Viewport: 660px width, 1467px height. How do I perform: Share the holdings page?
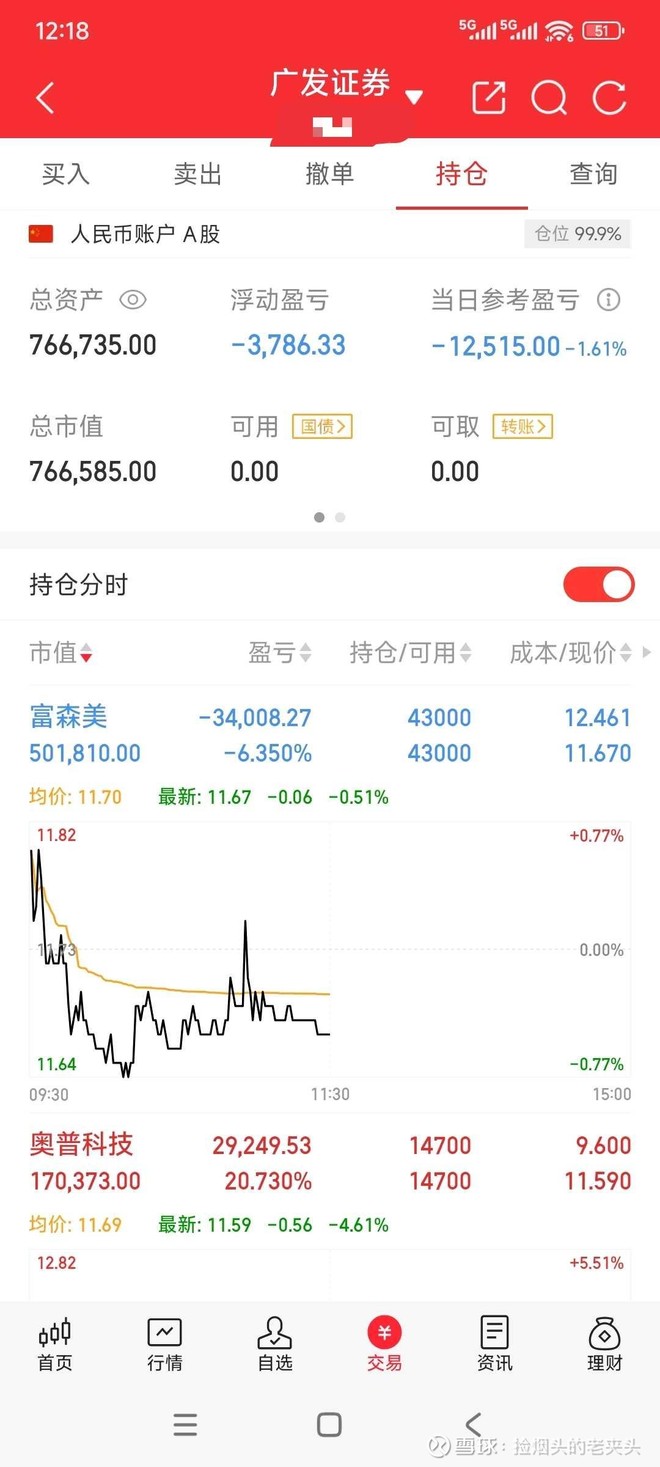pos(488,98)
